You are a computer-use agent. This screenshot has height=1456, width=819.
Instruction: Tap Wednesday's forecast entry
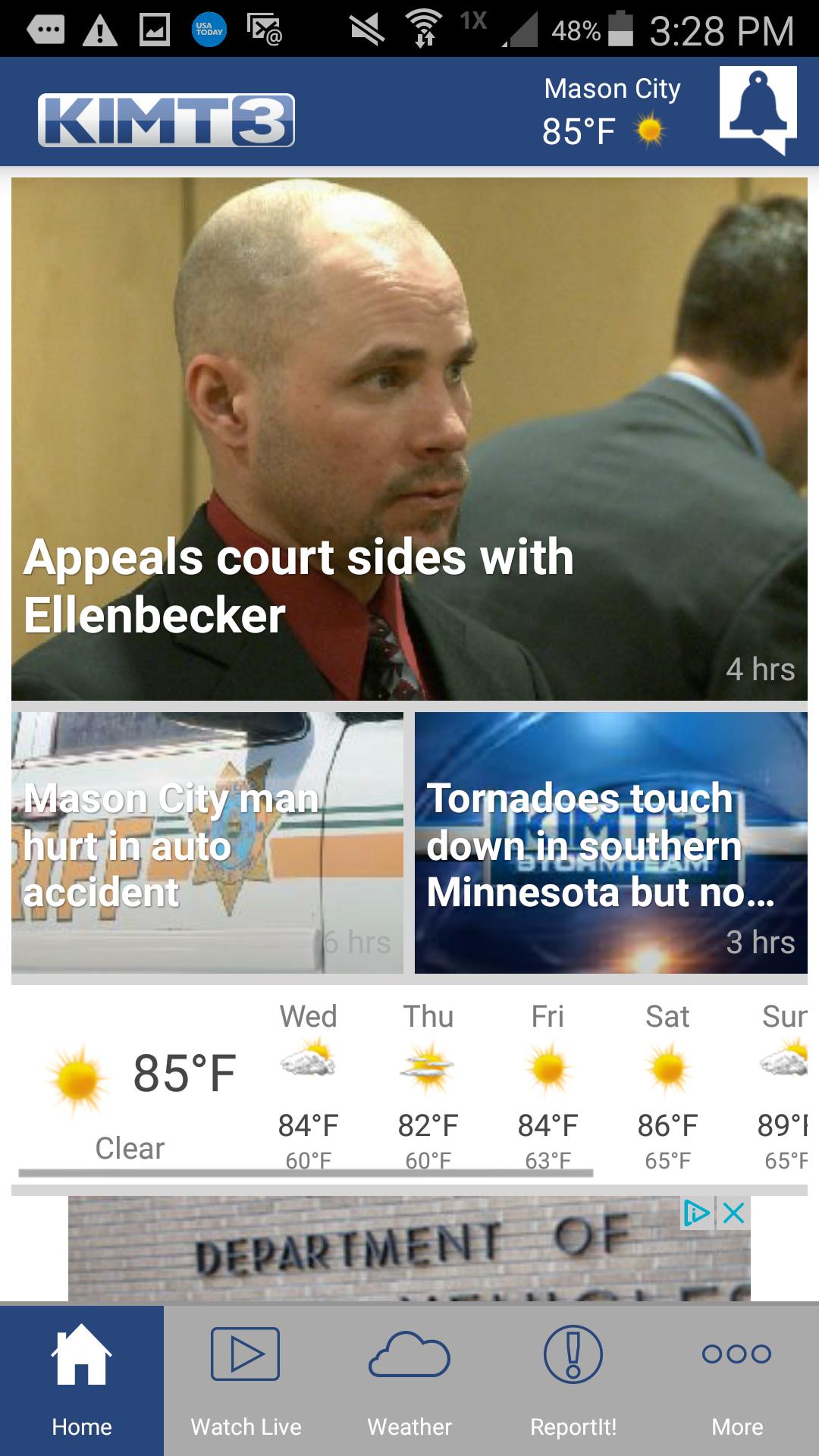(x=308, y=1077)
